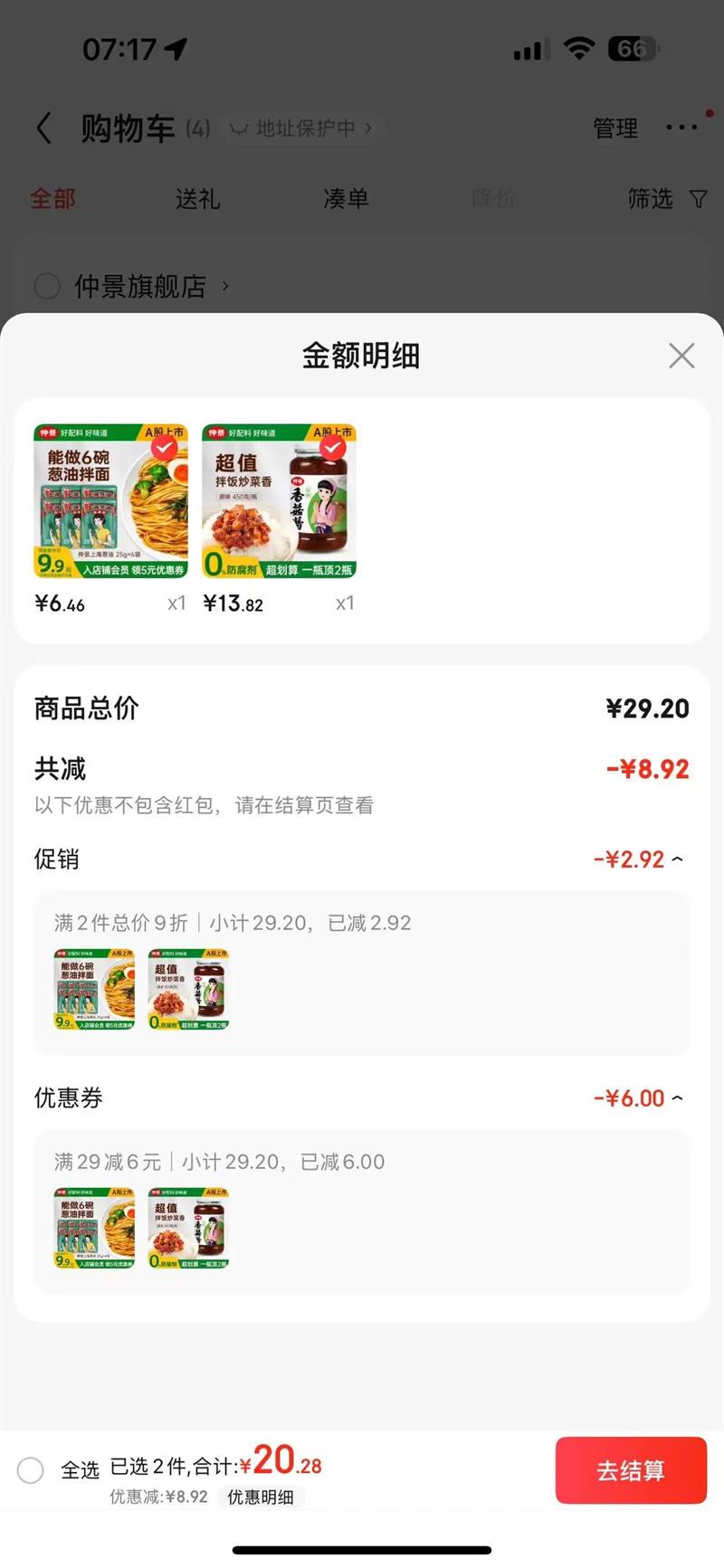Screen dimensions: 724x1568
Task: Toggle the 全选 select-all circle
Action: 31,1470
